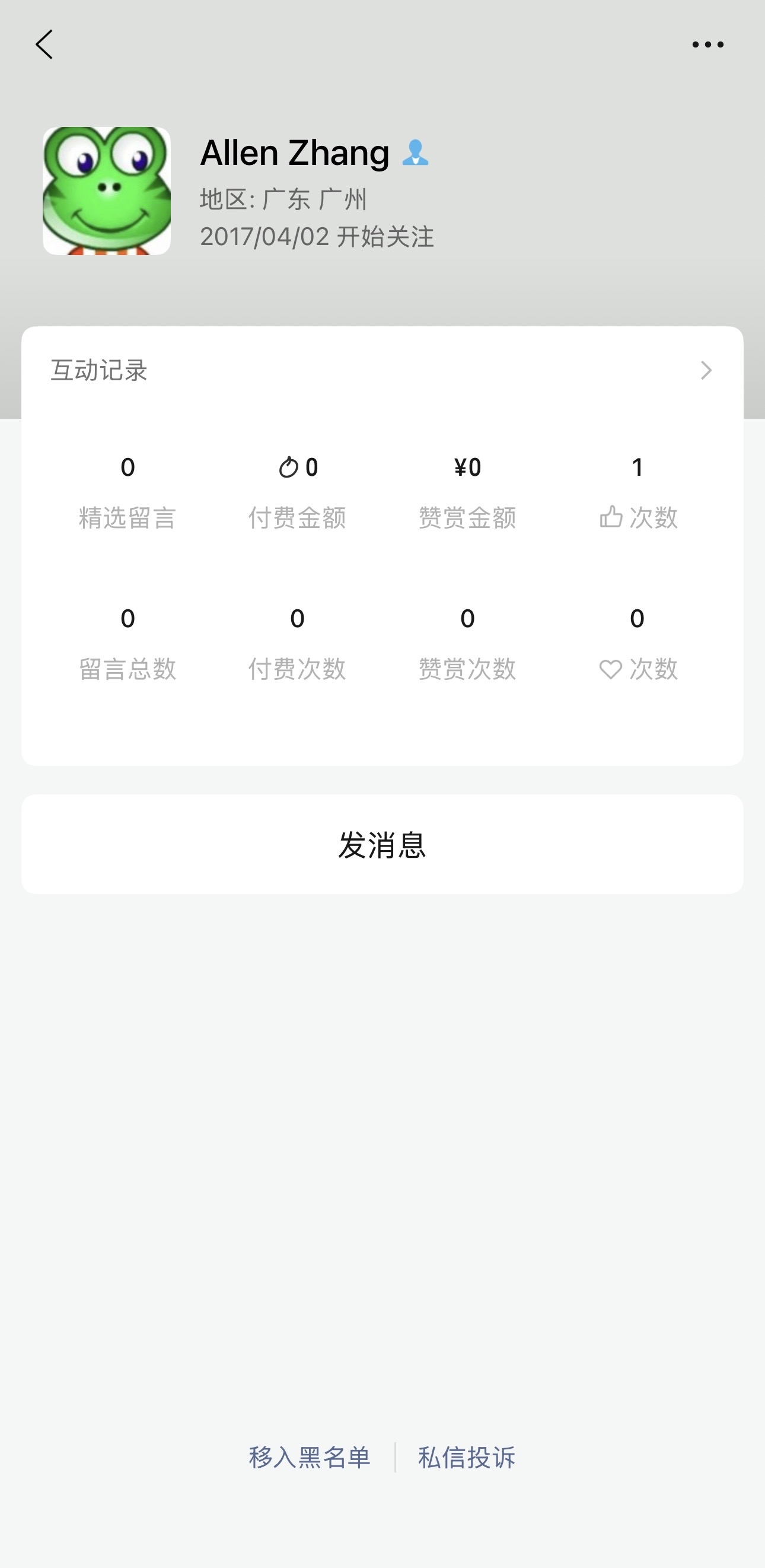Select 移入黑名单 to block this user

pos(310,1457)
